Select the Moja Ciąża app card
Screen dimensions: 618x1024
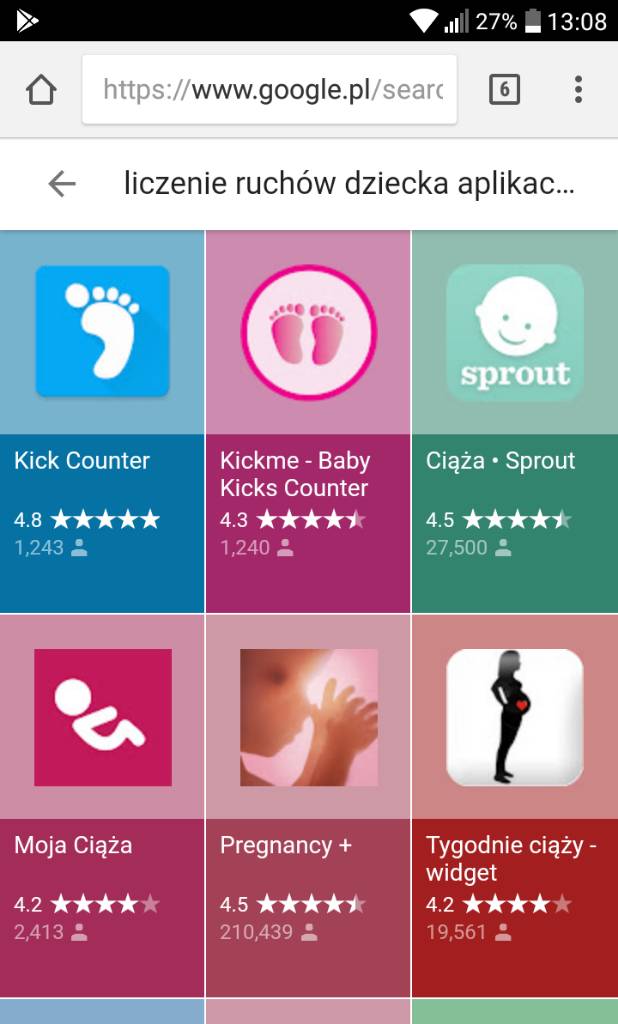coord(102,805)
